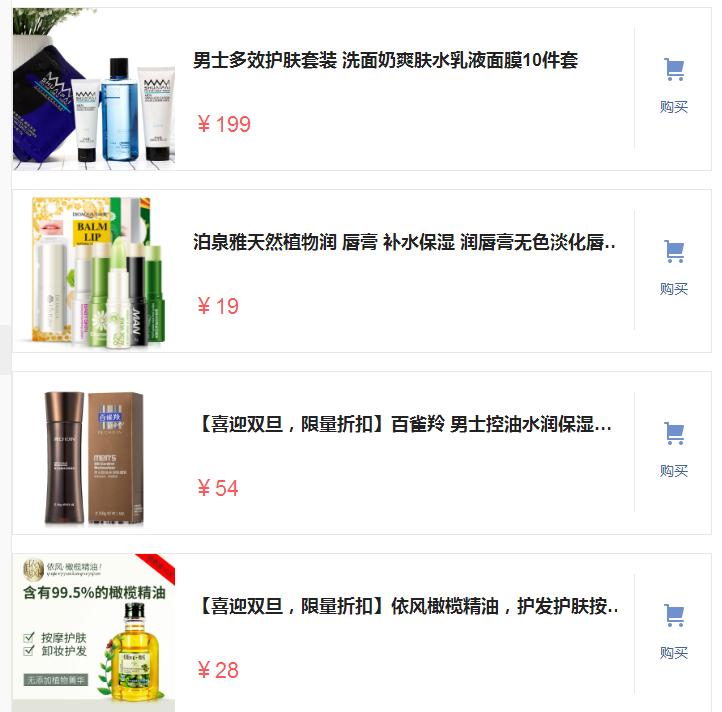View the 泊泉雅天然植物润唇膏 product details
Image resolution: width=722 pixels, height=712 pixels.
pos(404,243)
